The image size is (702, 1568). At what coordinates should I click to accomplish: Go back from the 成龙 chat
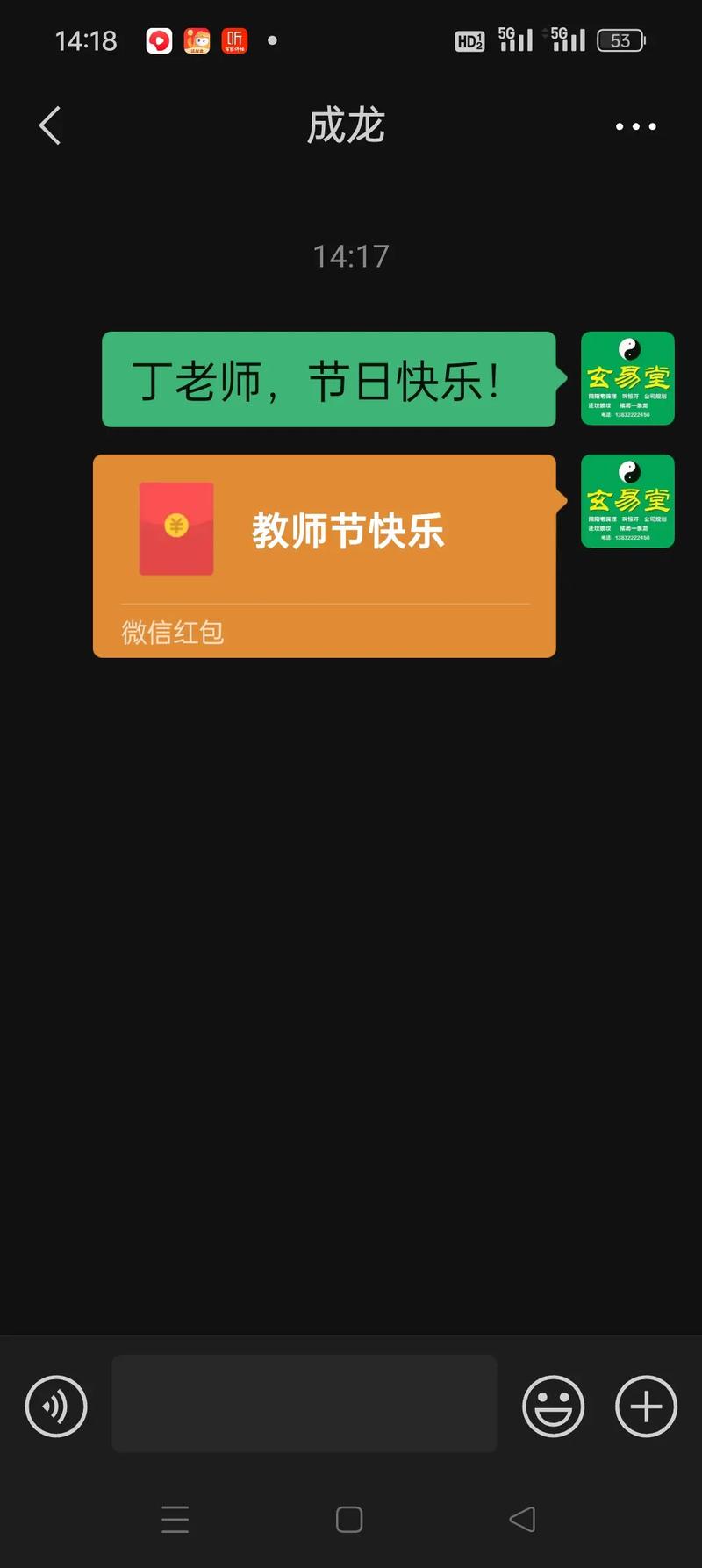click(x=51, y=125)
